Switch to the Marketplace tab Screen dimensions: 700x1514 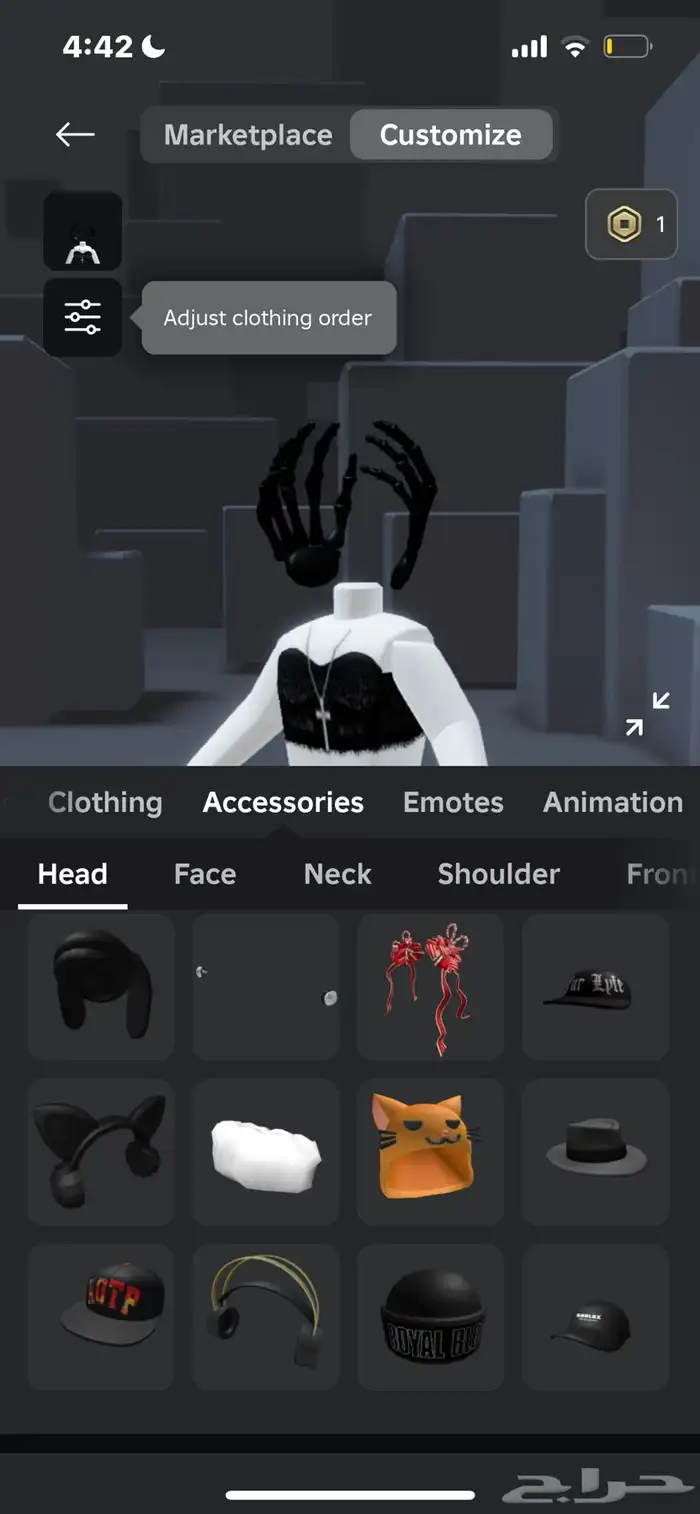(248, 135)
